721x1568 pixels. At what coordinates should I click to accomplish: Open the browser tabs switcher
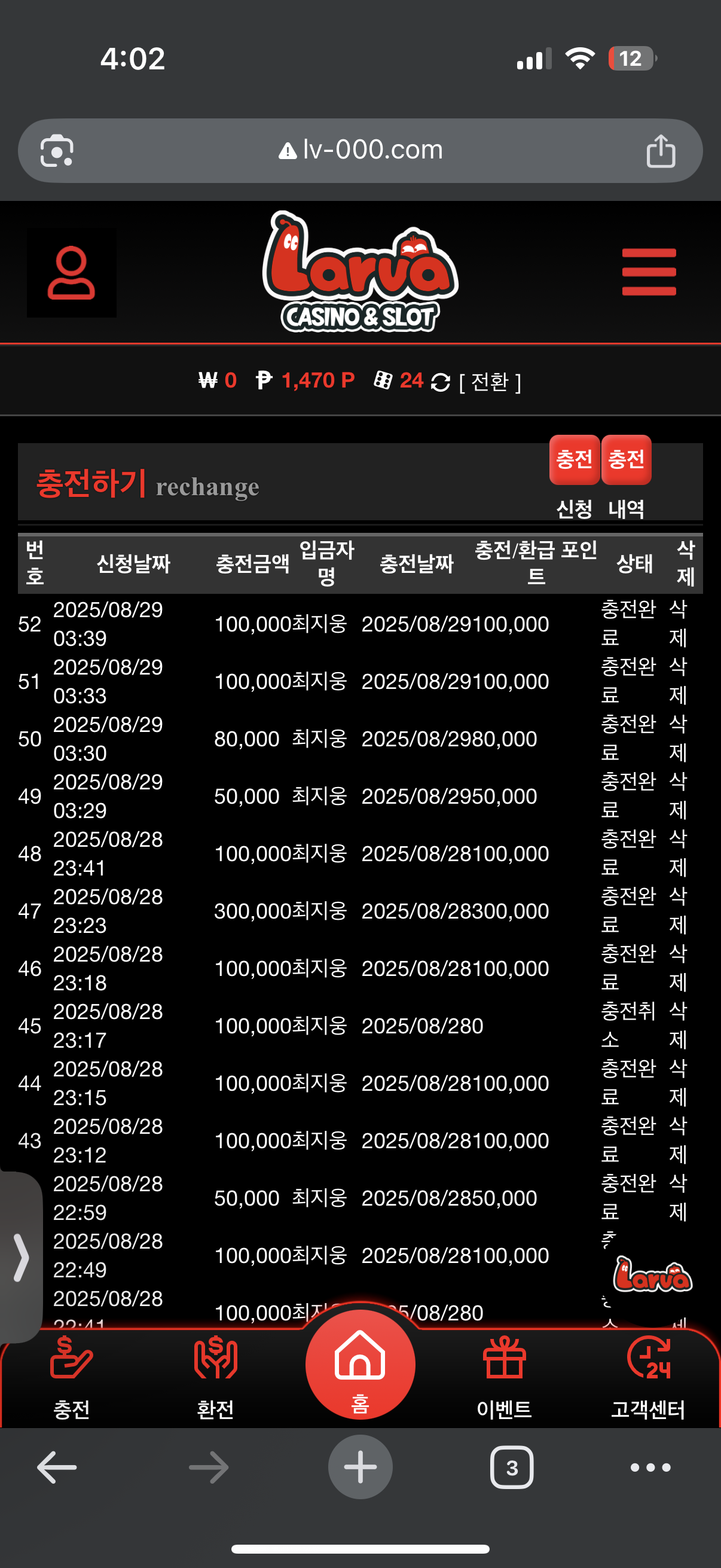tap(512, 1467)
